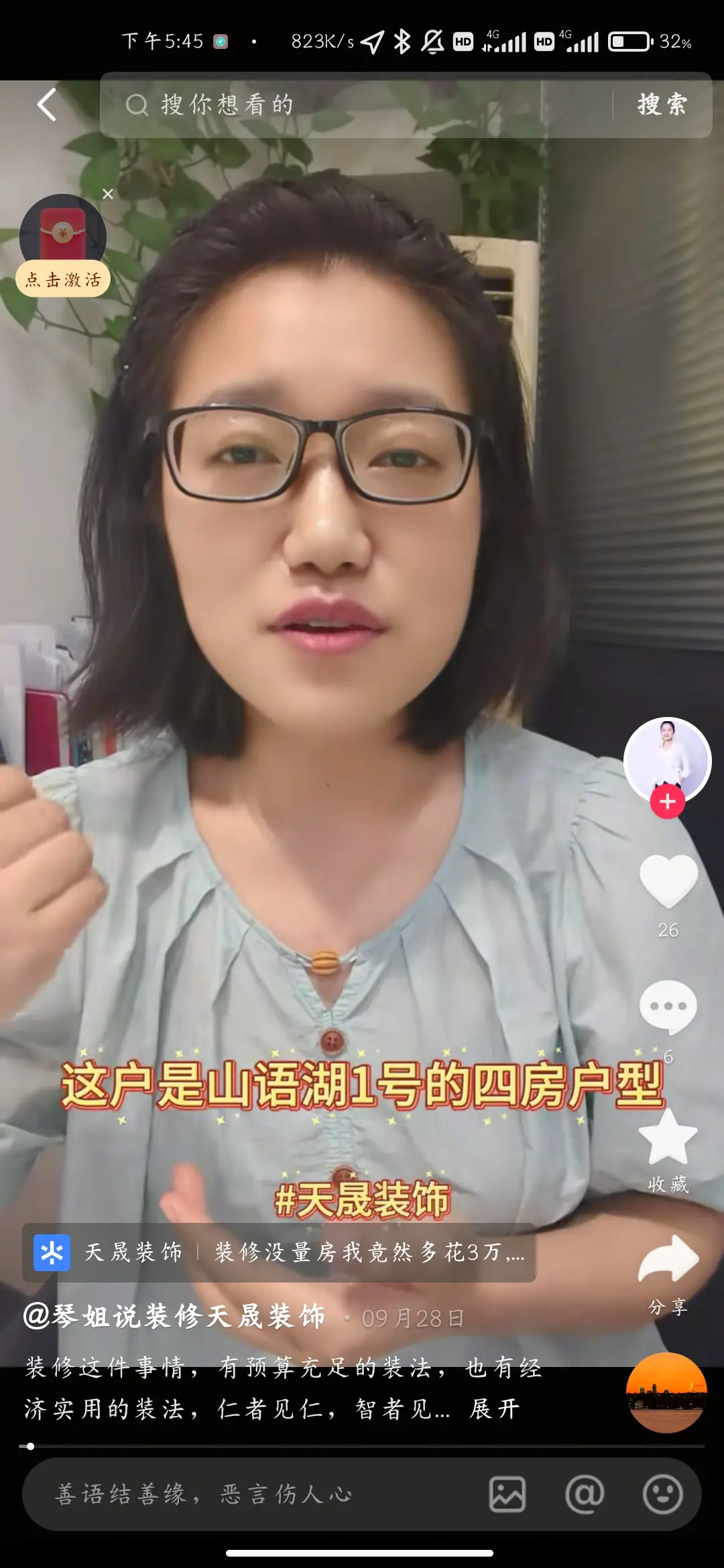Open the spinning music disc
Viewport: 724px width, 1568px height.
click(x=666, y=1392)
